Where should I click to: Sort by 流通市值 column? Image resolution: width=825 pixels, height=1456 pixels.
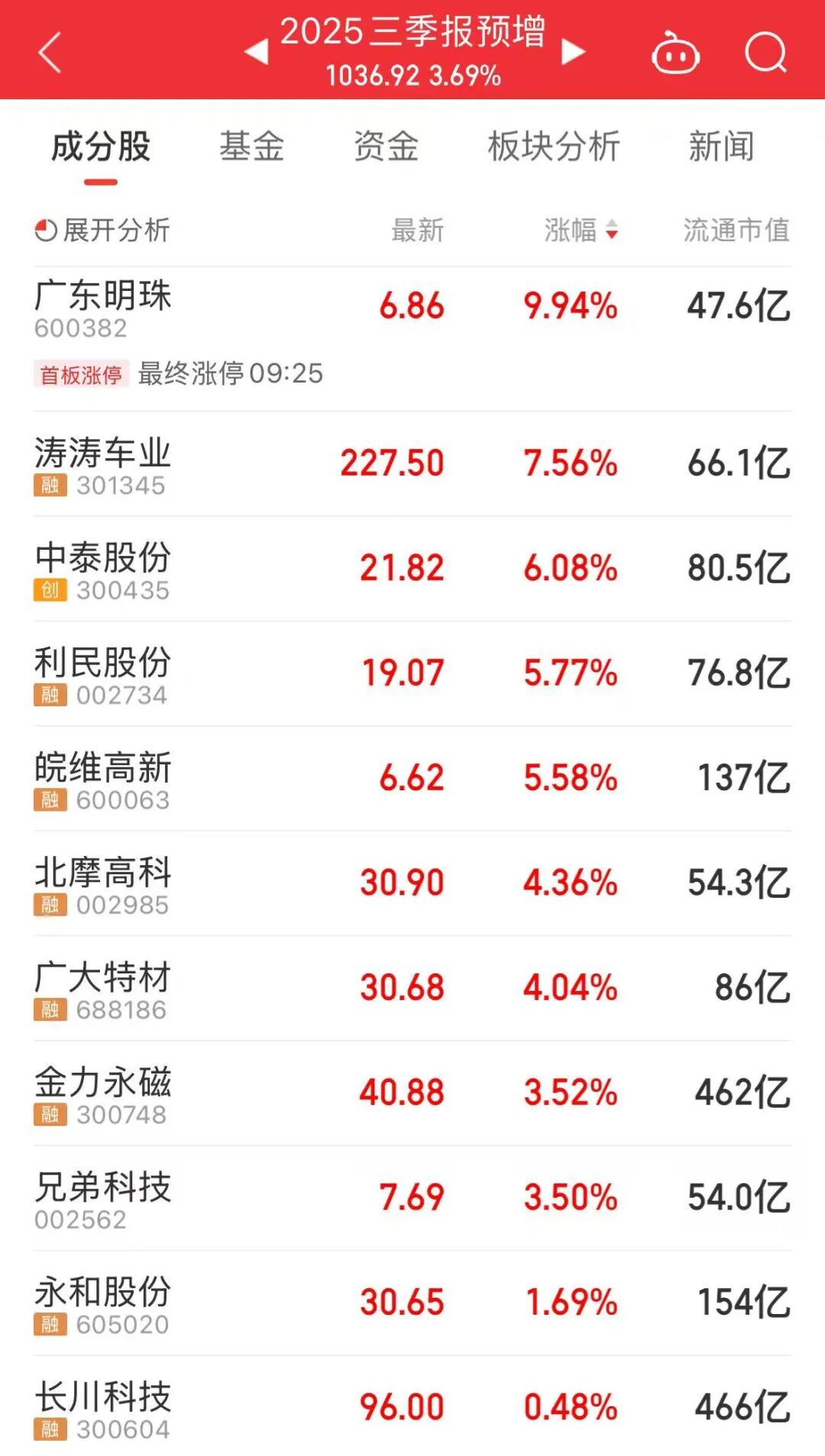coord(736,230)
